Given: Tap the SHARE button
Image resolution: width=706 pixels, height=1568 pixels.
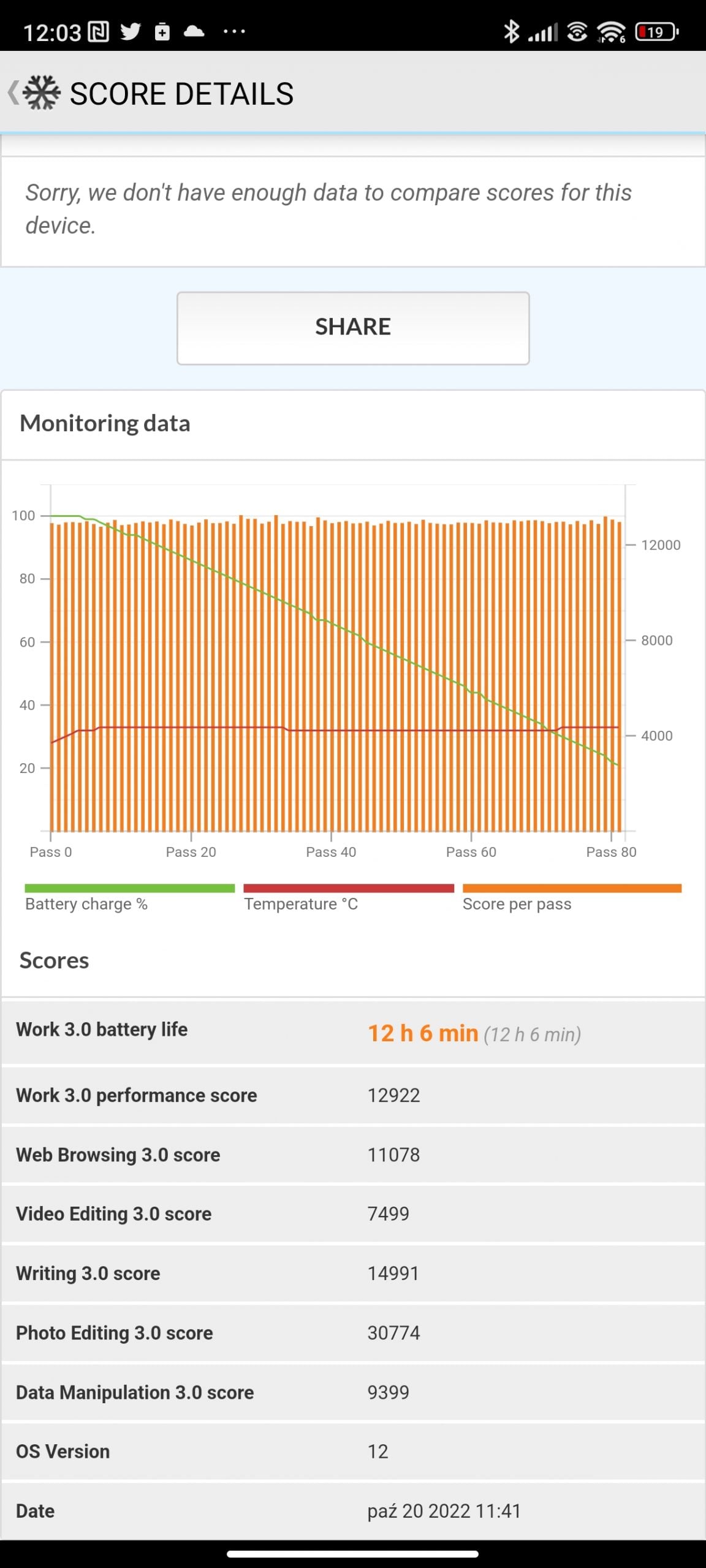Looking at the screenshot, I should pos(353,328).
